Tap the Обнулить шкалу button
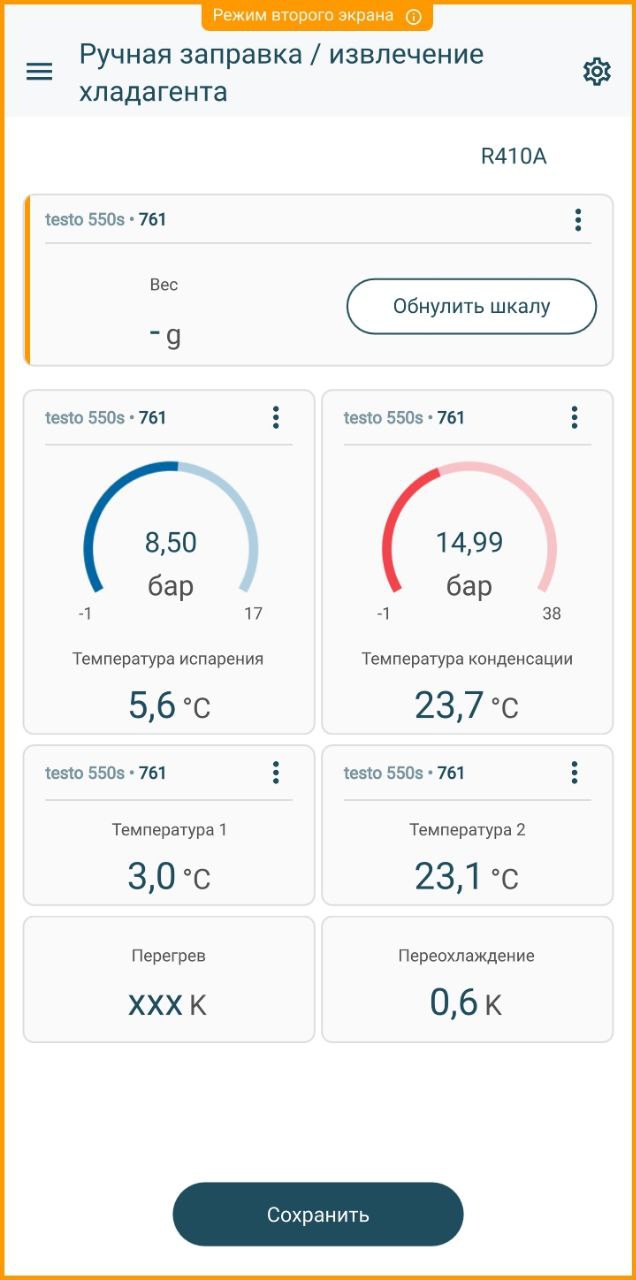 tap(472, 306)
